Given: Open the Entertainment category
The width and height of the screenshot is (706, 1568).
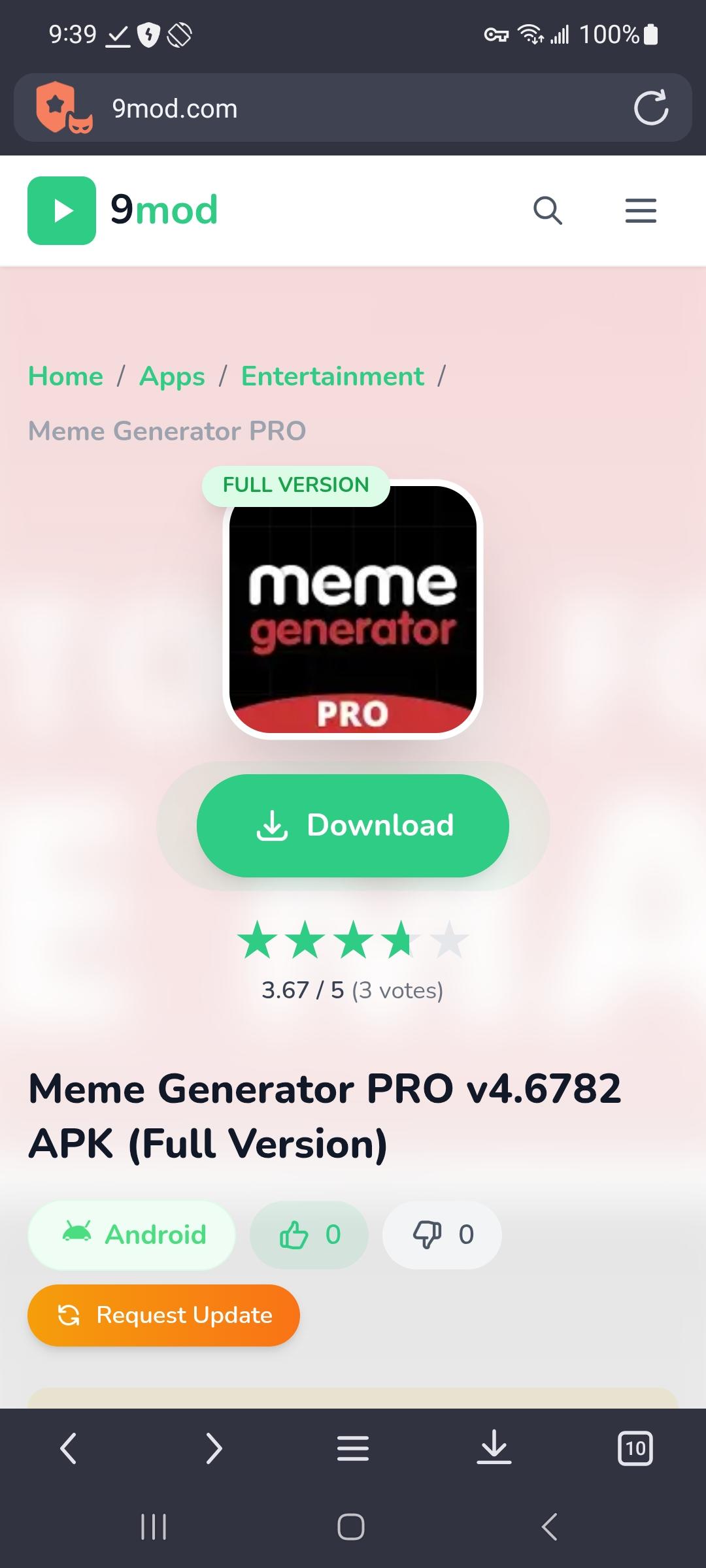Looking at the screenshot, I should (332, 376).
